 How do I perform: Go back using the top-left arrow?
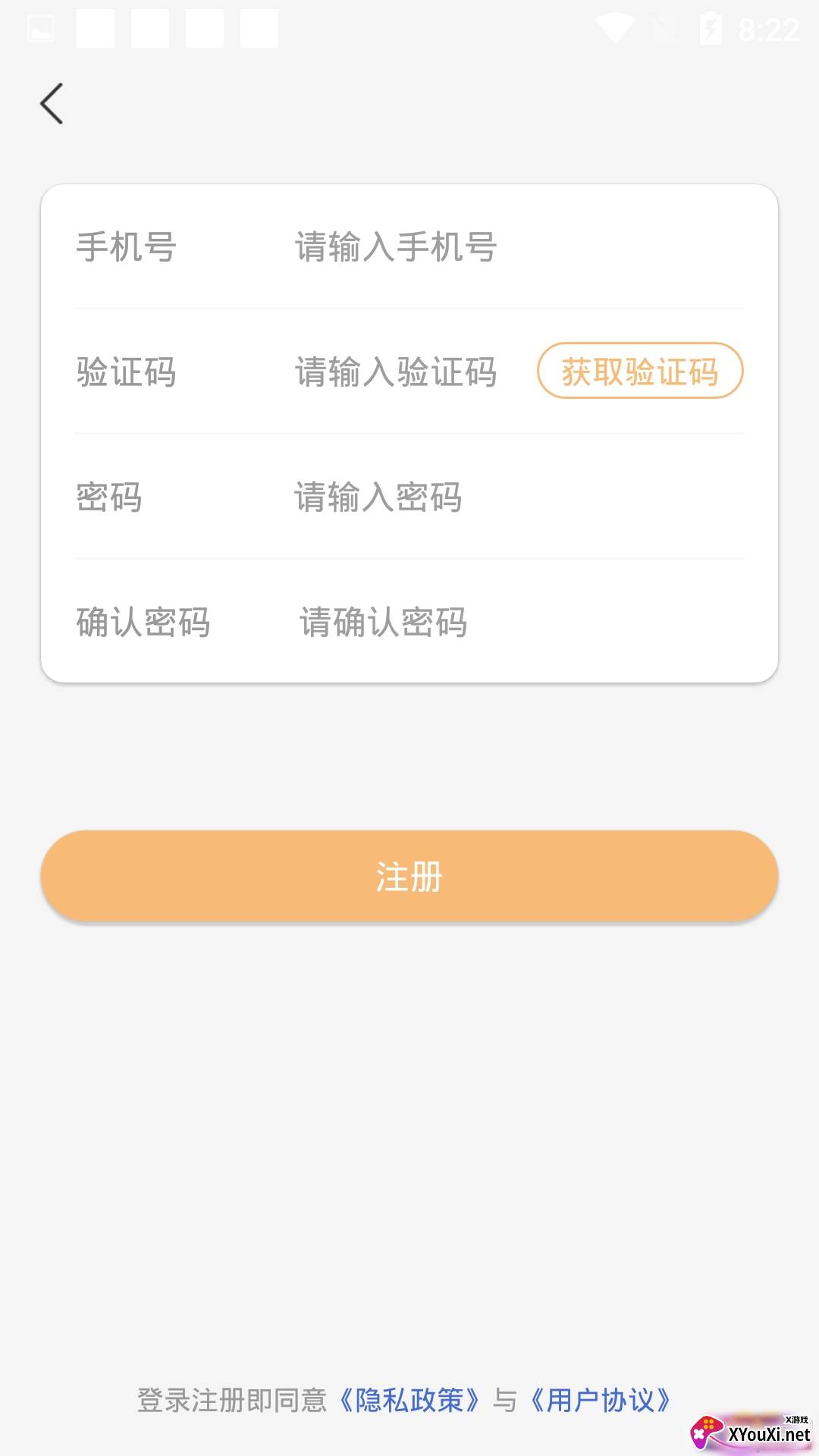[x=52, y=104]
